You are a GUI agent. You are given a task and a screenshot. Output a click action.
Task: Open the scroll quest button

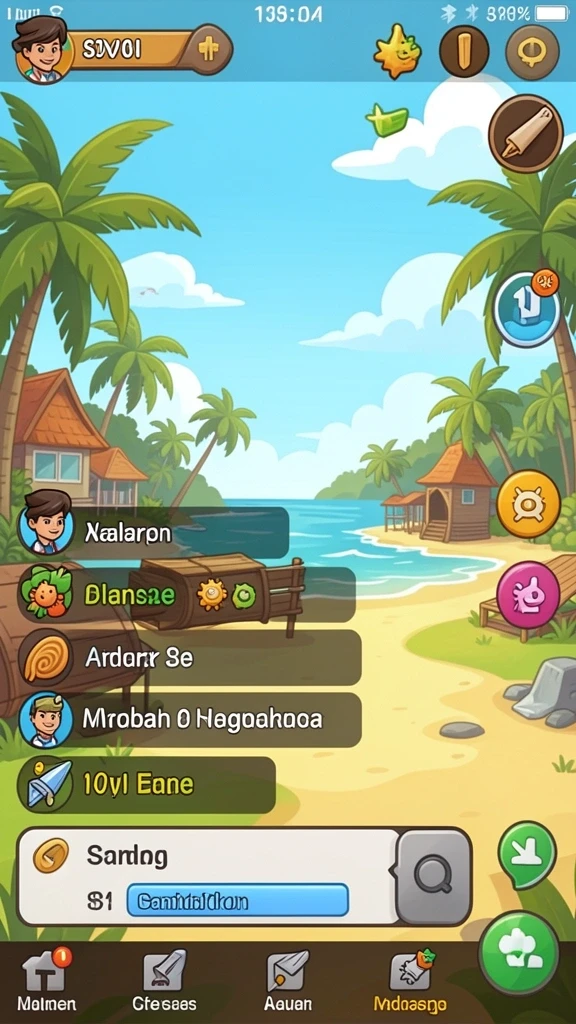click(x=526, y=134)
